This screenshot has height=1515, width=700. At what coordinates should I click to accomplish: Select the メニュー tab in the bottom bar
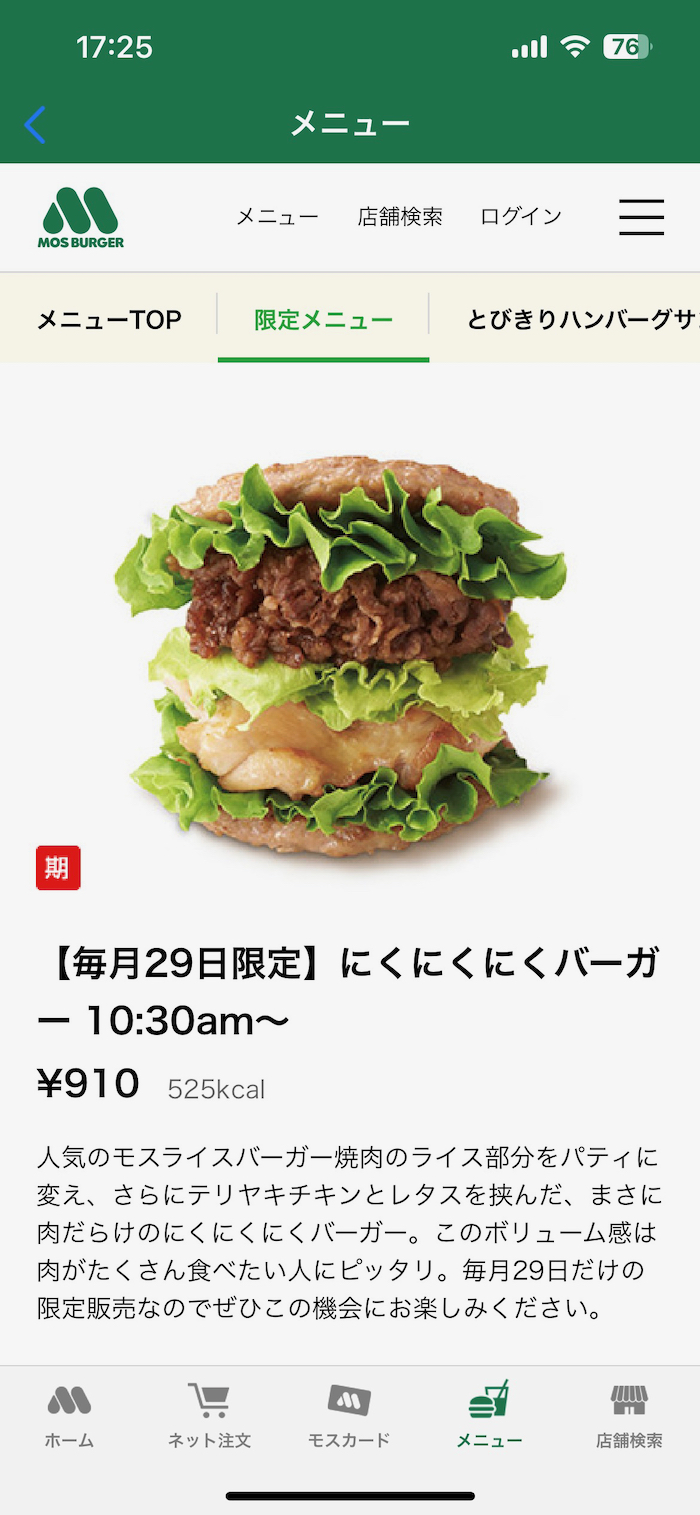489,1415
